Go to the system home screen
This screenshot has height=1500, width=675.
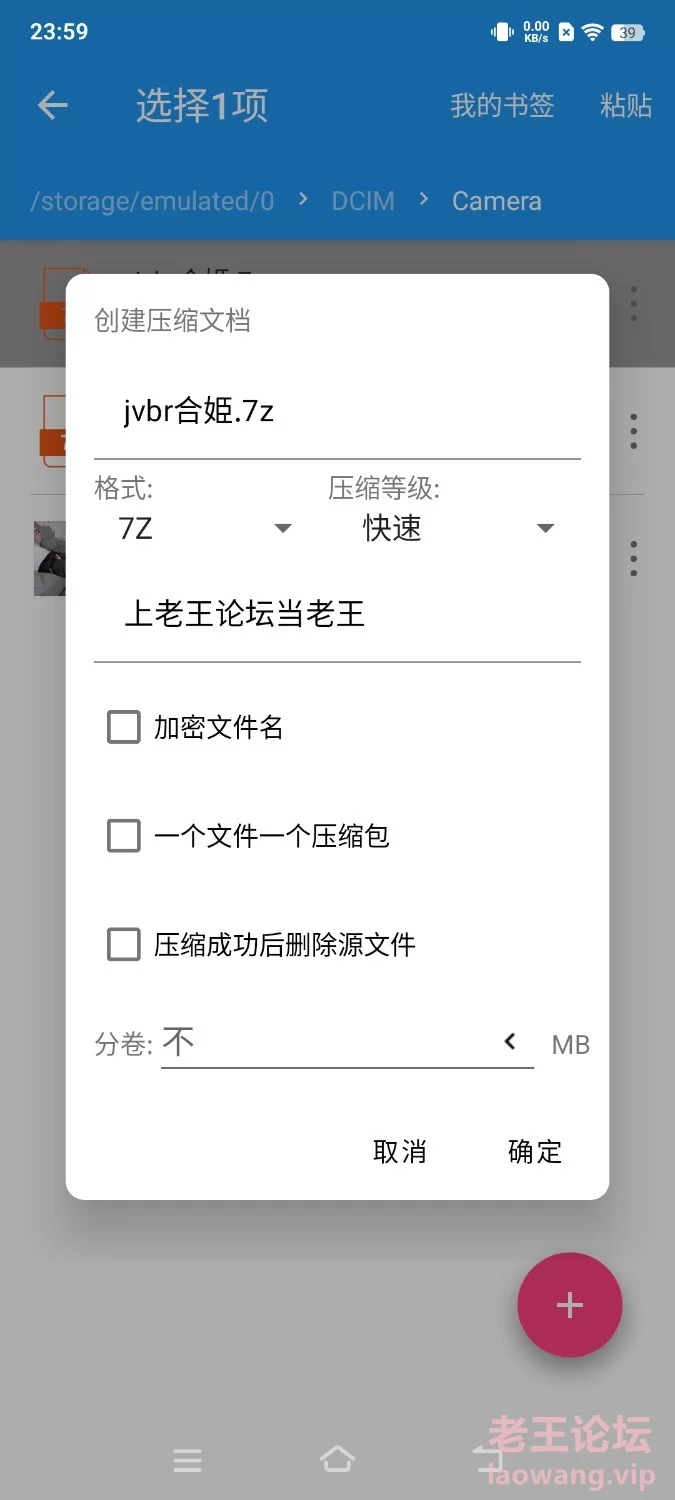pos(337,1460)
